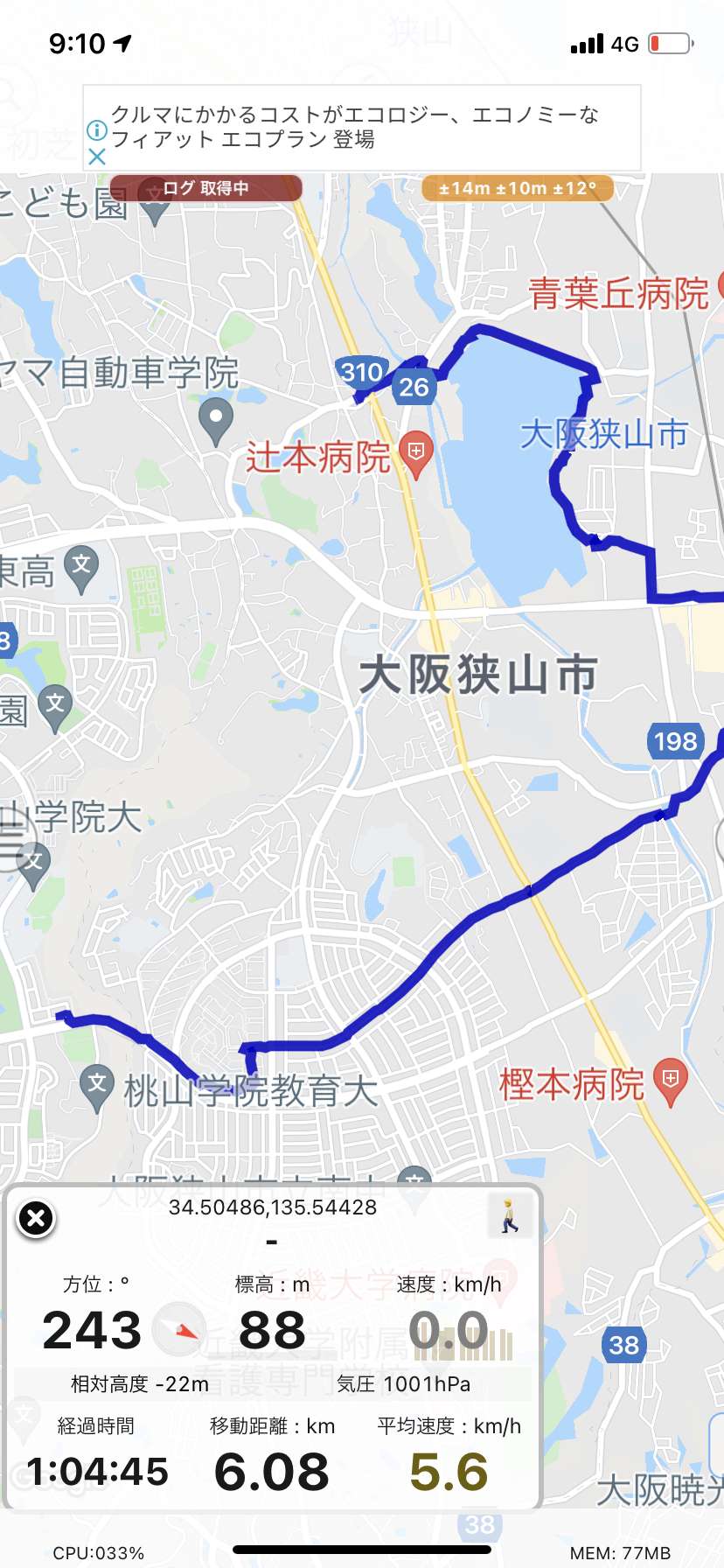Tap the walking activity mode icon
Screen dimensions: 724x1568
click(x=510, y=1216)
